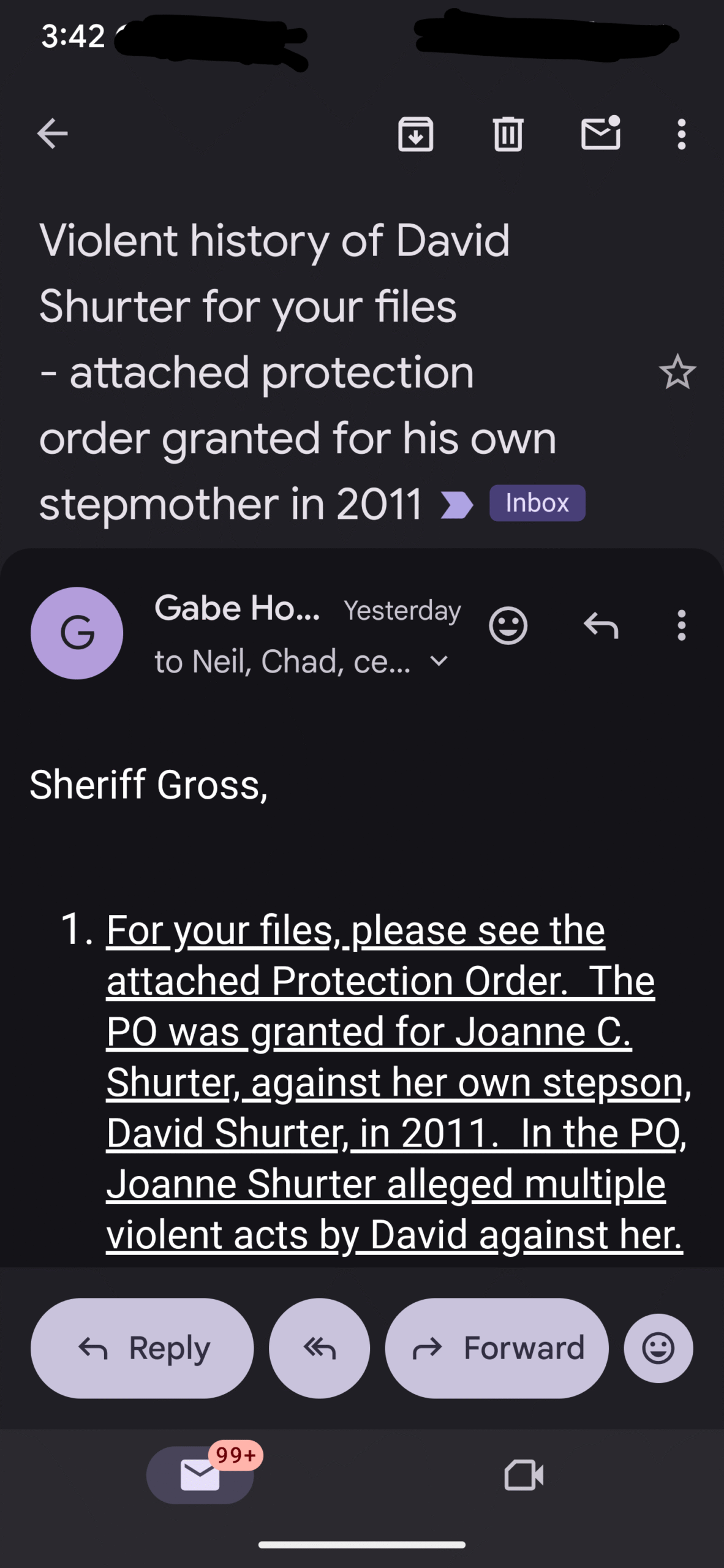The width and height of the screenshot is (724, 1568).
Task: Mark this email as unread
Action: 601,133
